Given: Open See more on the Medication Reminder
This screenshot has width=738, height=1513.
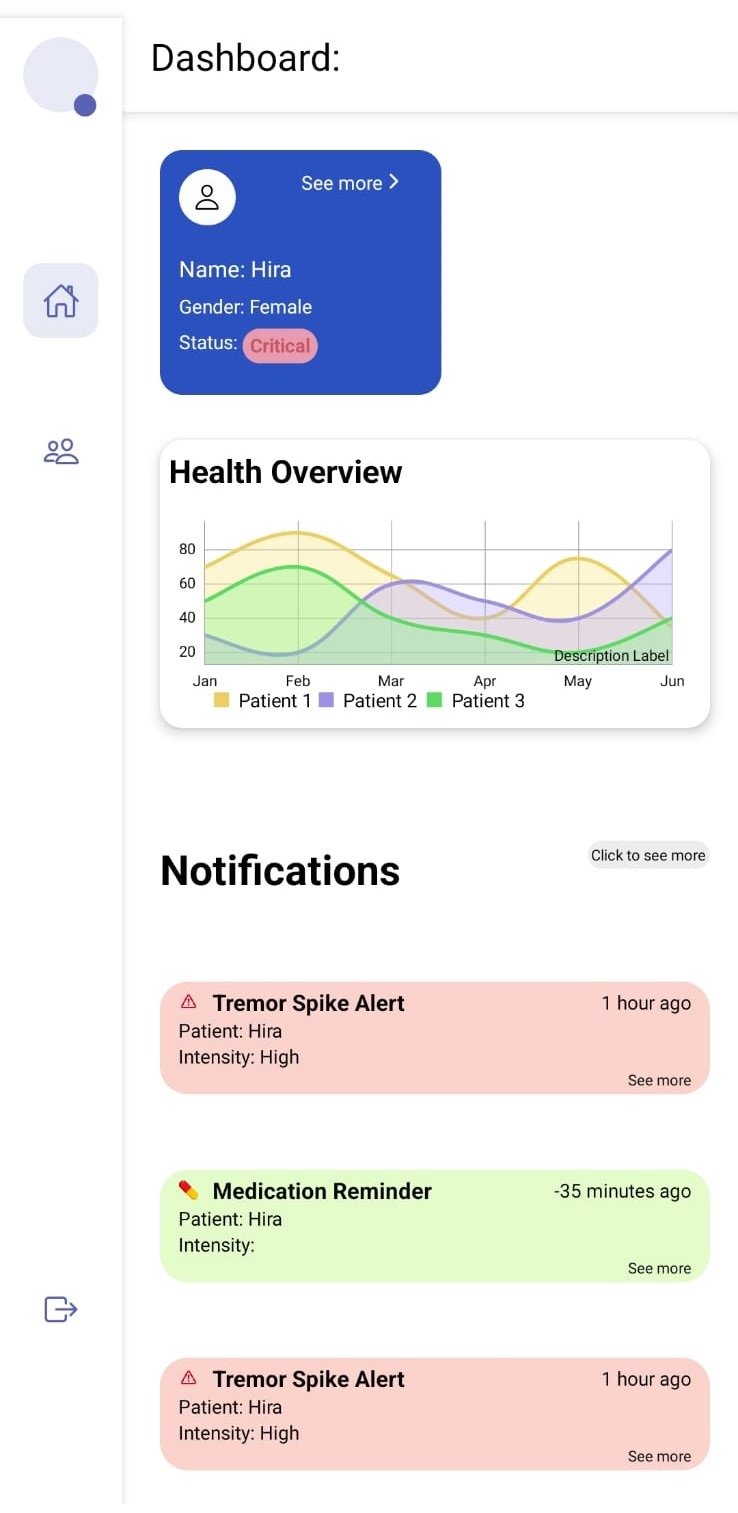Looking at the screenshot, I should tap(659, 1268).
